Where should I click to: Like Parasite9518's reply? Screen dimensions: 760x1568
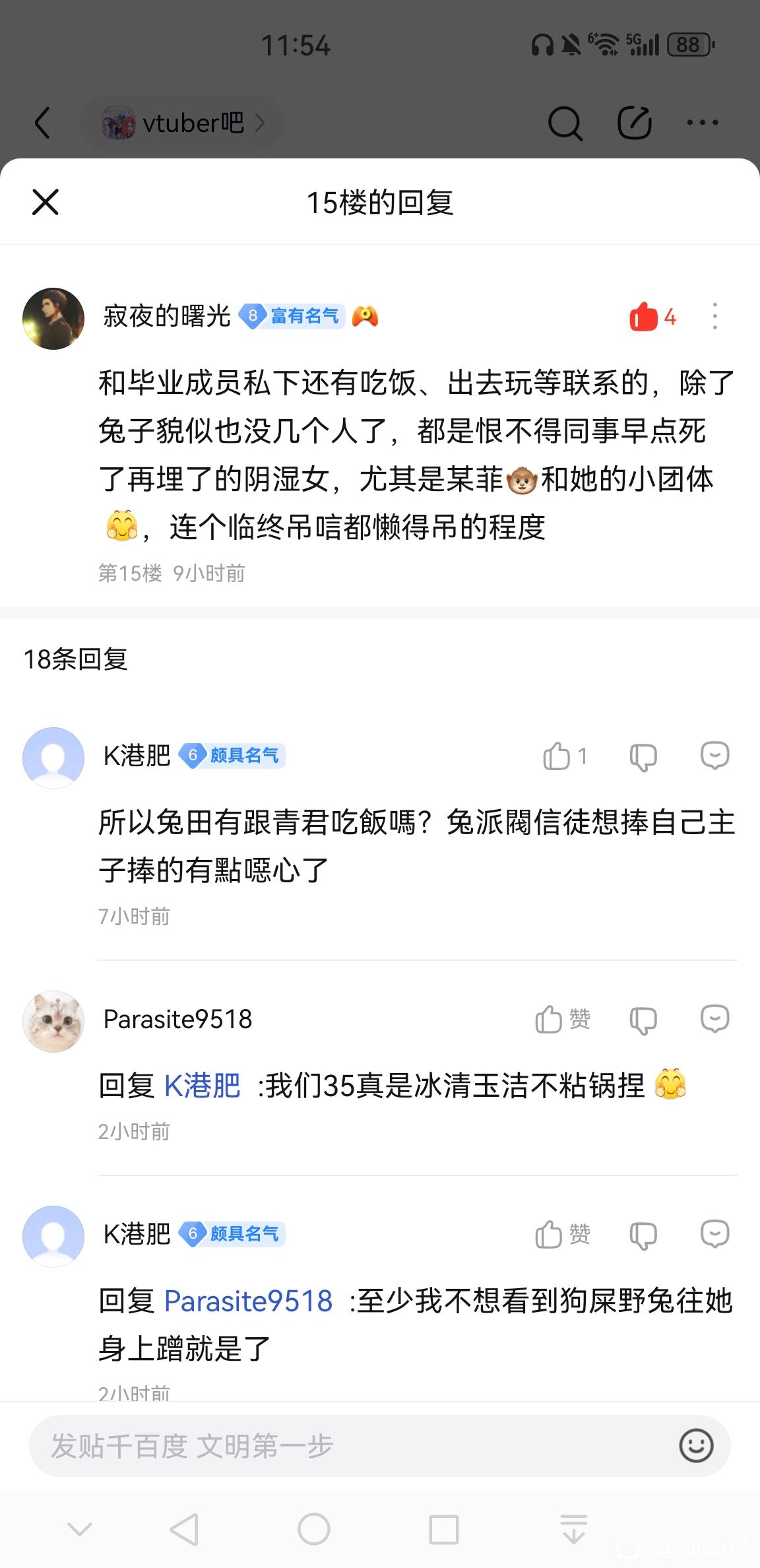[x=563, y=1020]
